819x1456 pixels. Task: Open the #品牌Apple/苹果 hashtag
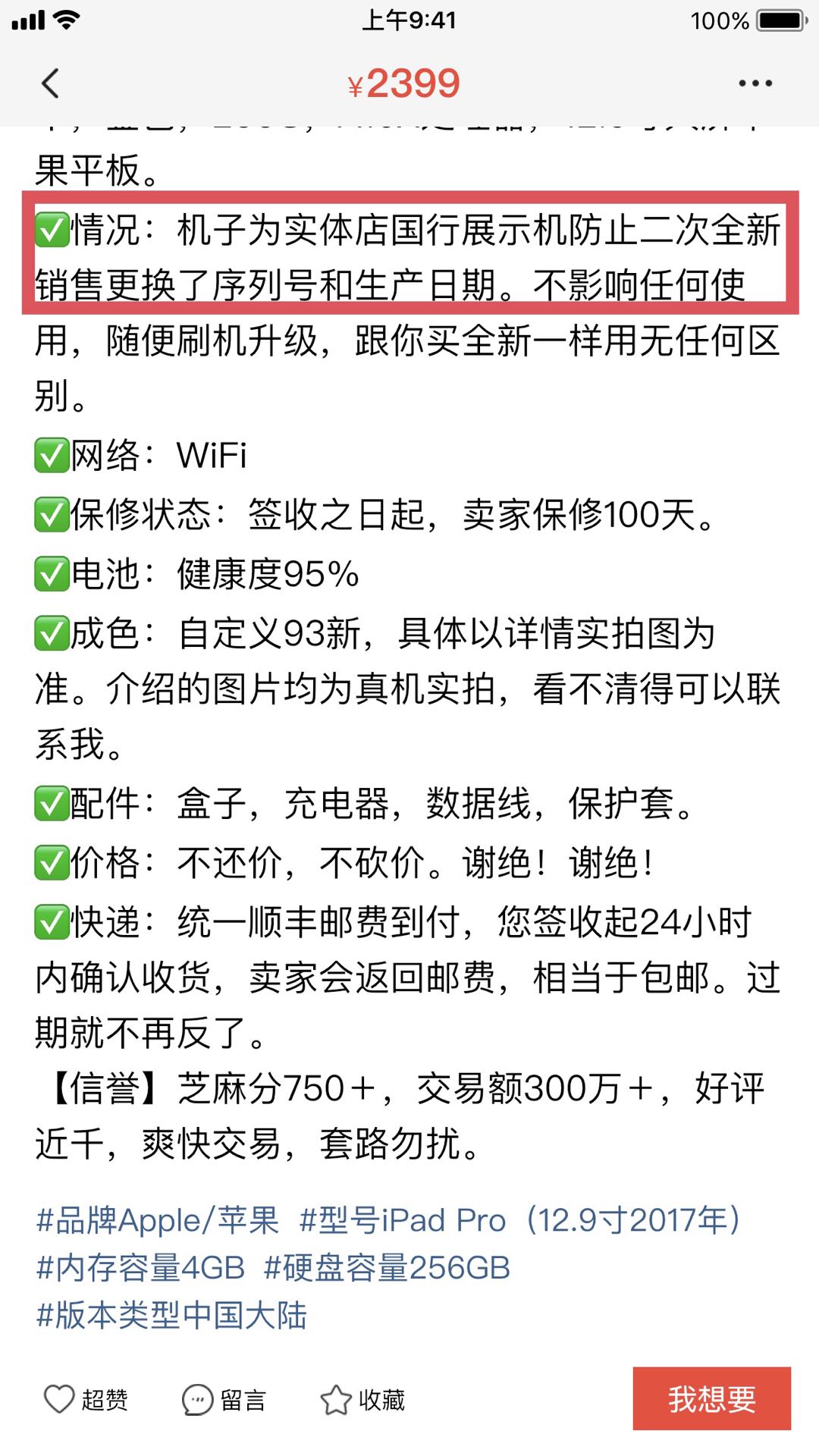[158, 1220]
